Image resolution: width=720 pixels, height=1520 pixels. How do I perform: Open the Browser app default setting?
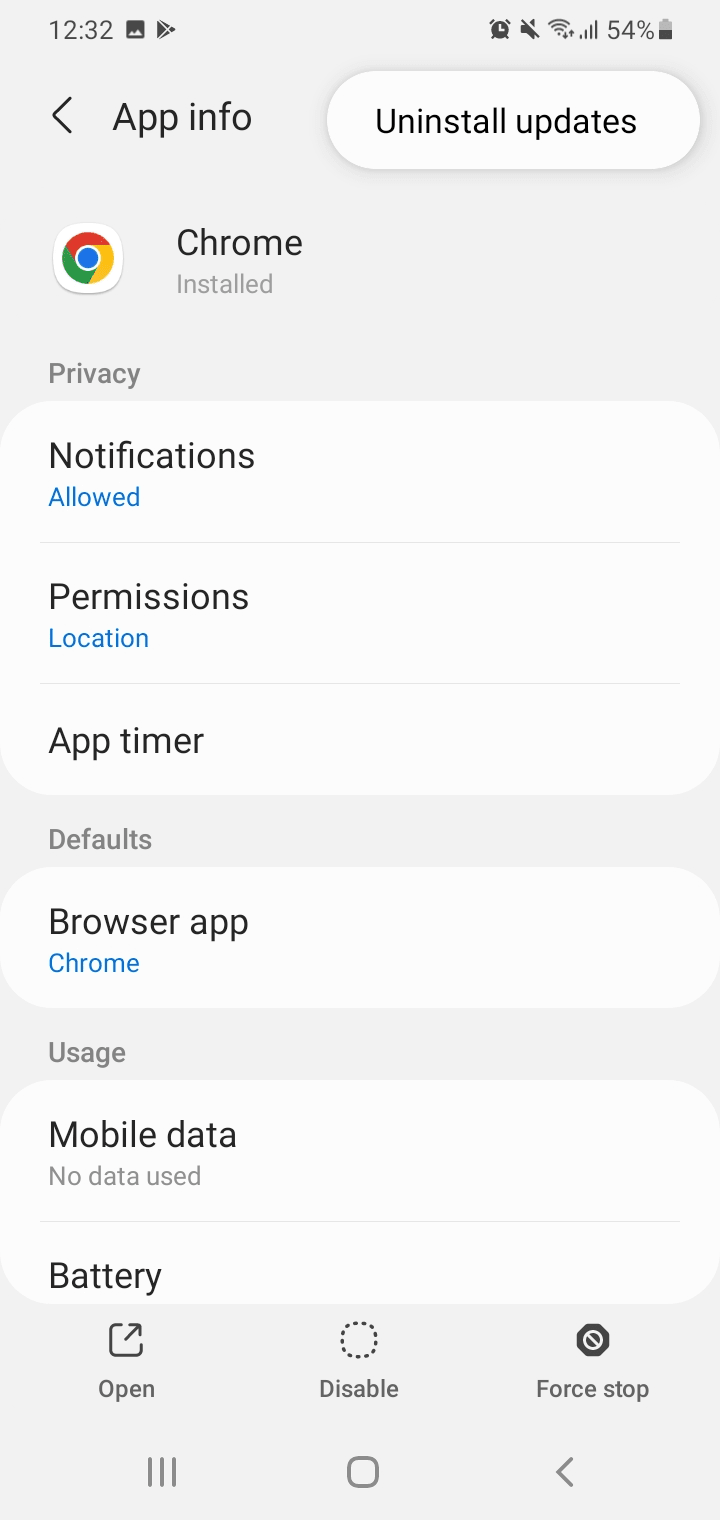[360, 938]
